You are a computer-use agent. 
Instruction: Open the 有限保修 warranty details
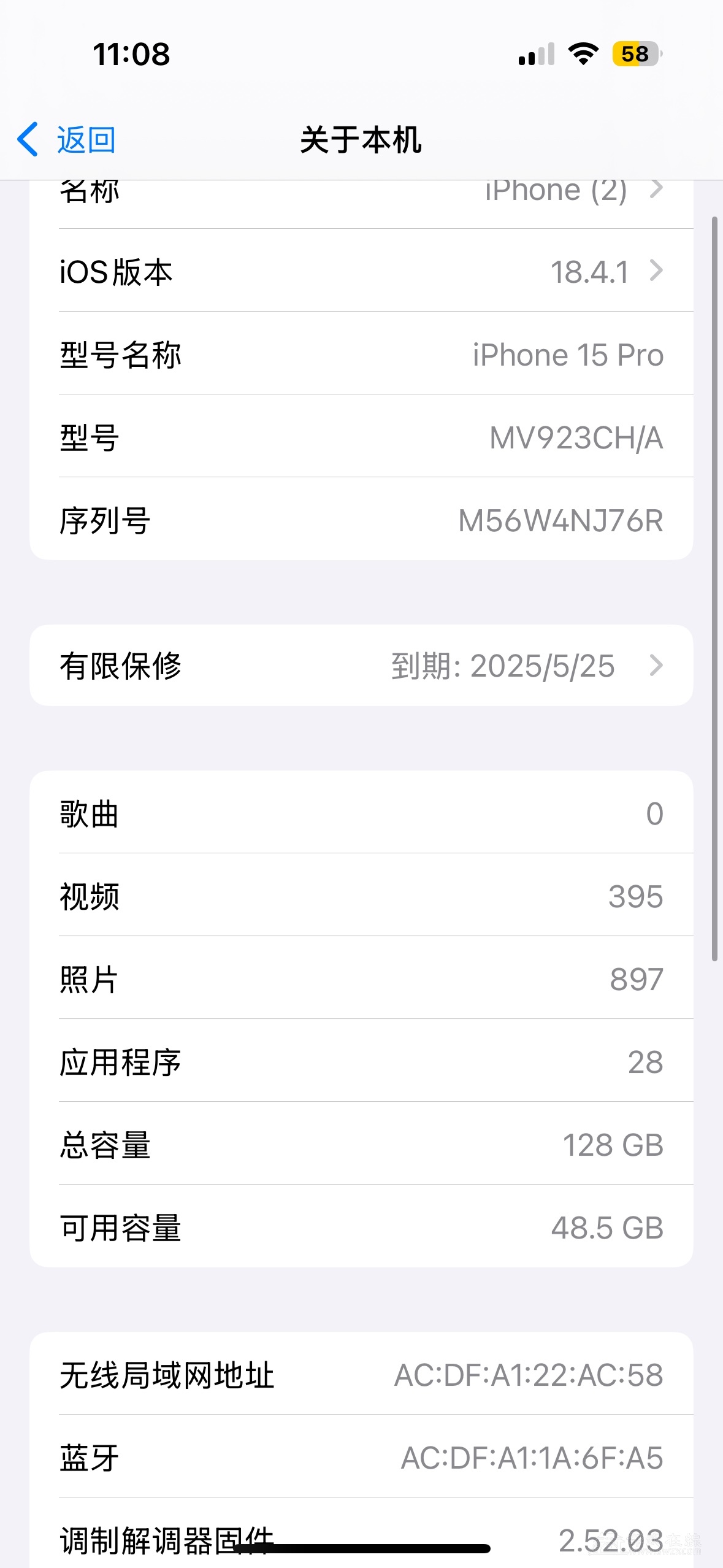tap(361, 666)
